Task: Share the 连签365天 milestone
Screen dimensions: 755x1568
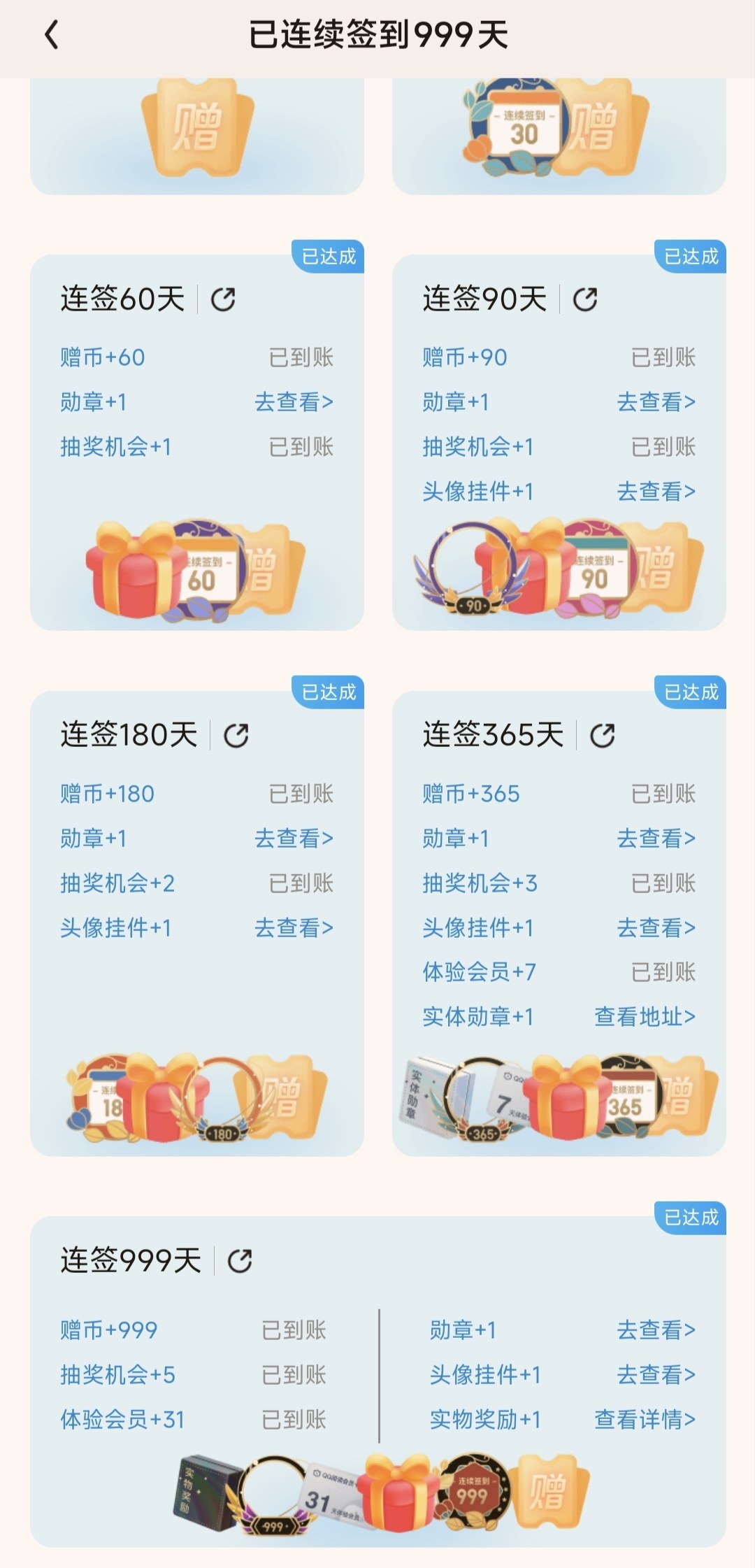Action: pos(603,736)
